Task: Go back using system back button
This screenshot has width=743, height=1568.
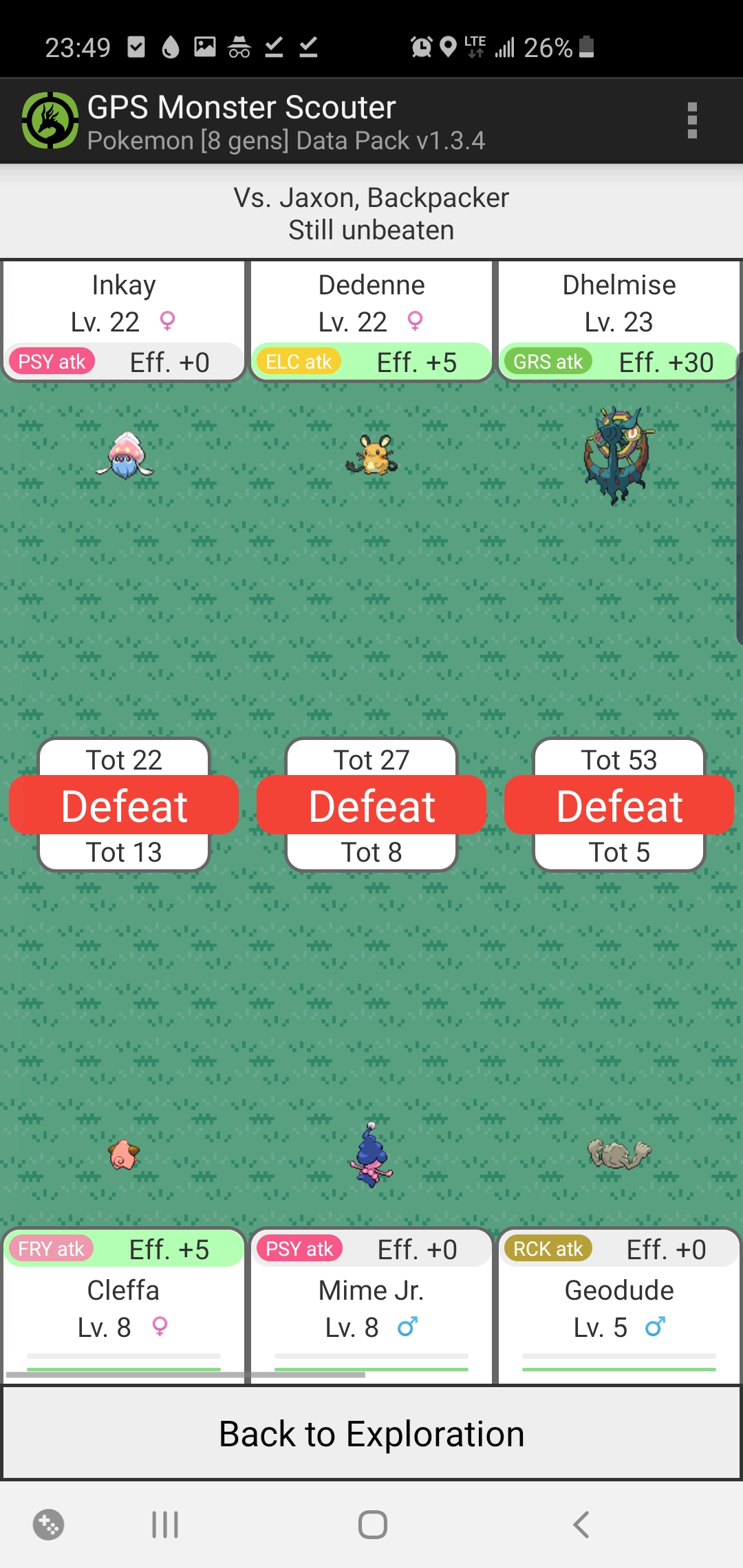Action: 581,1525
